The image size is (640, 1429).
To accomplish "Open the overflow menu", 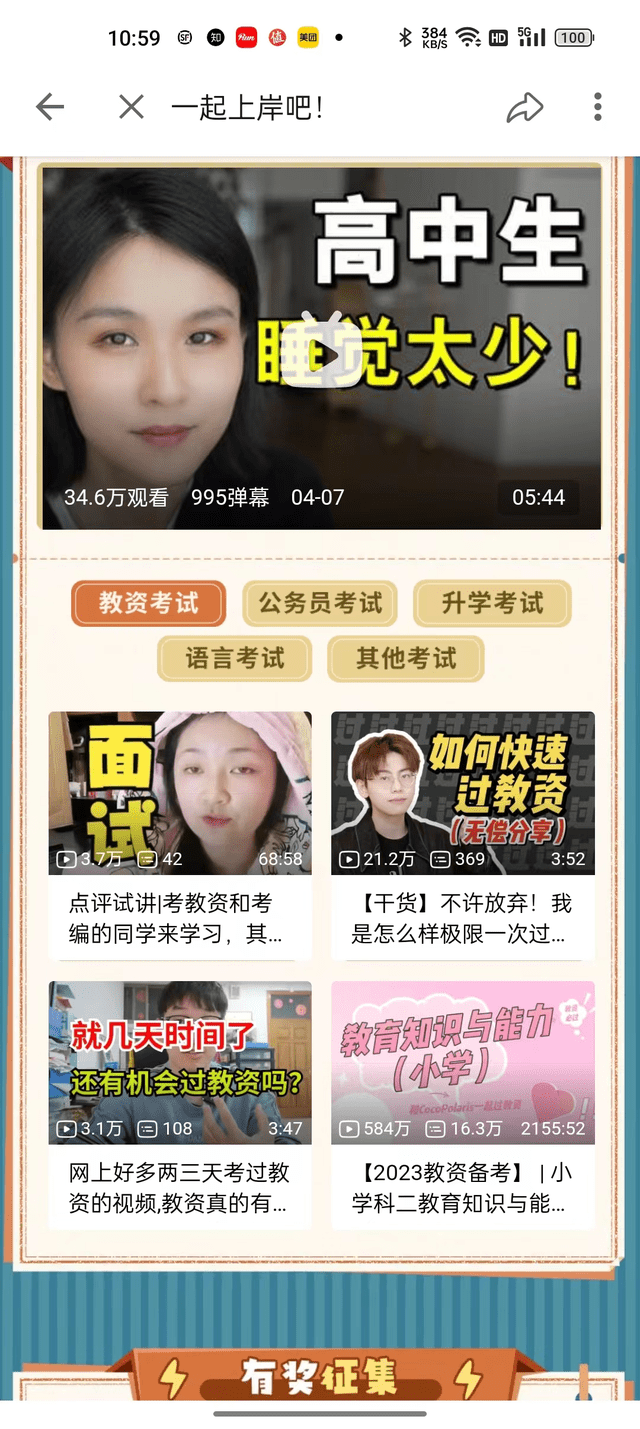I will [x=597, y=107].
